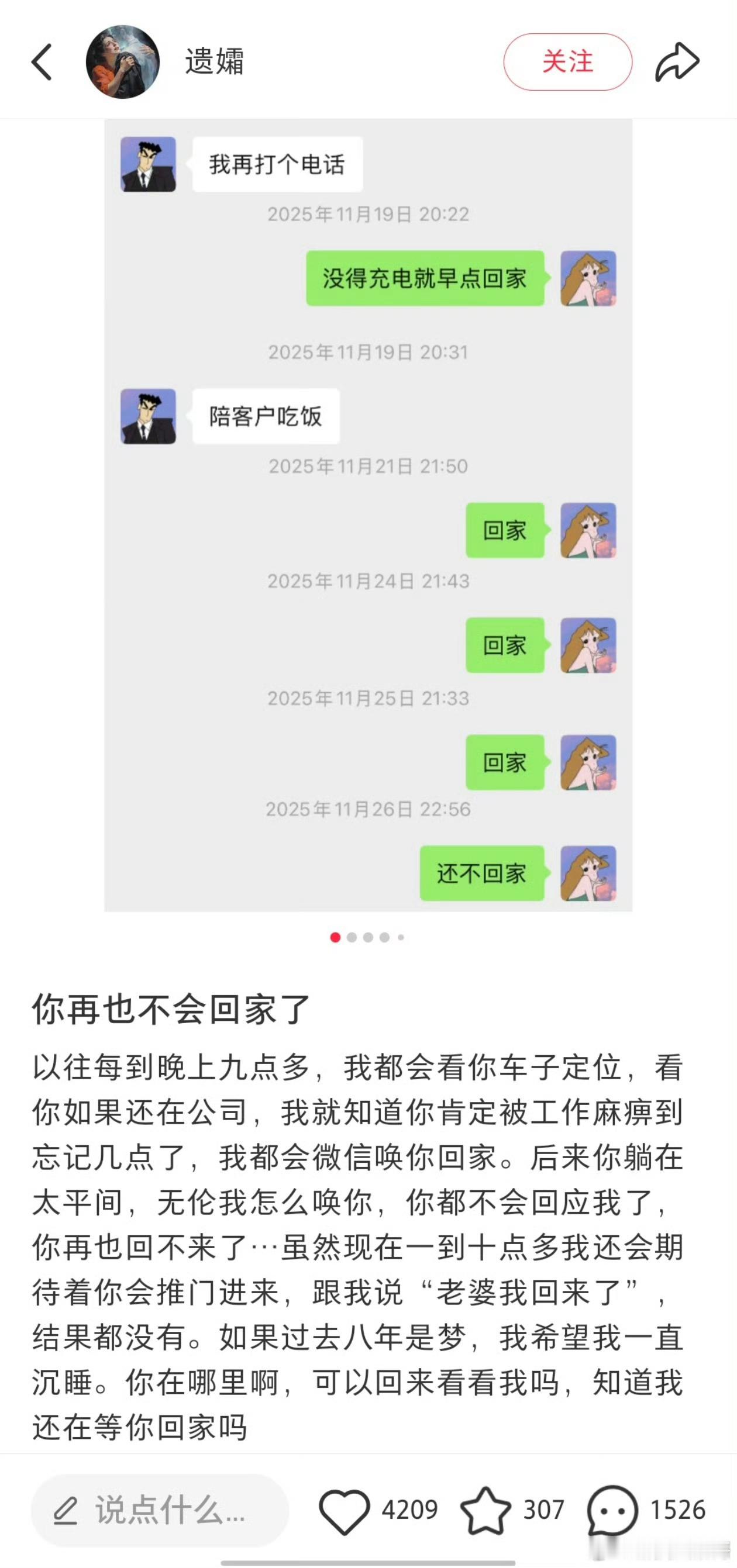Jump to the second carousel dot
The image size is (737, 1568).
coord(352,937)
